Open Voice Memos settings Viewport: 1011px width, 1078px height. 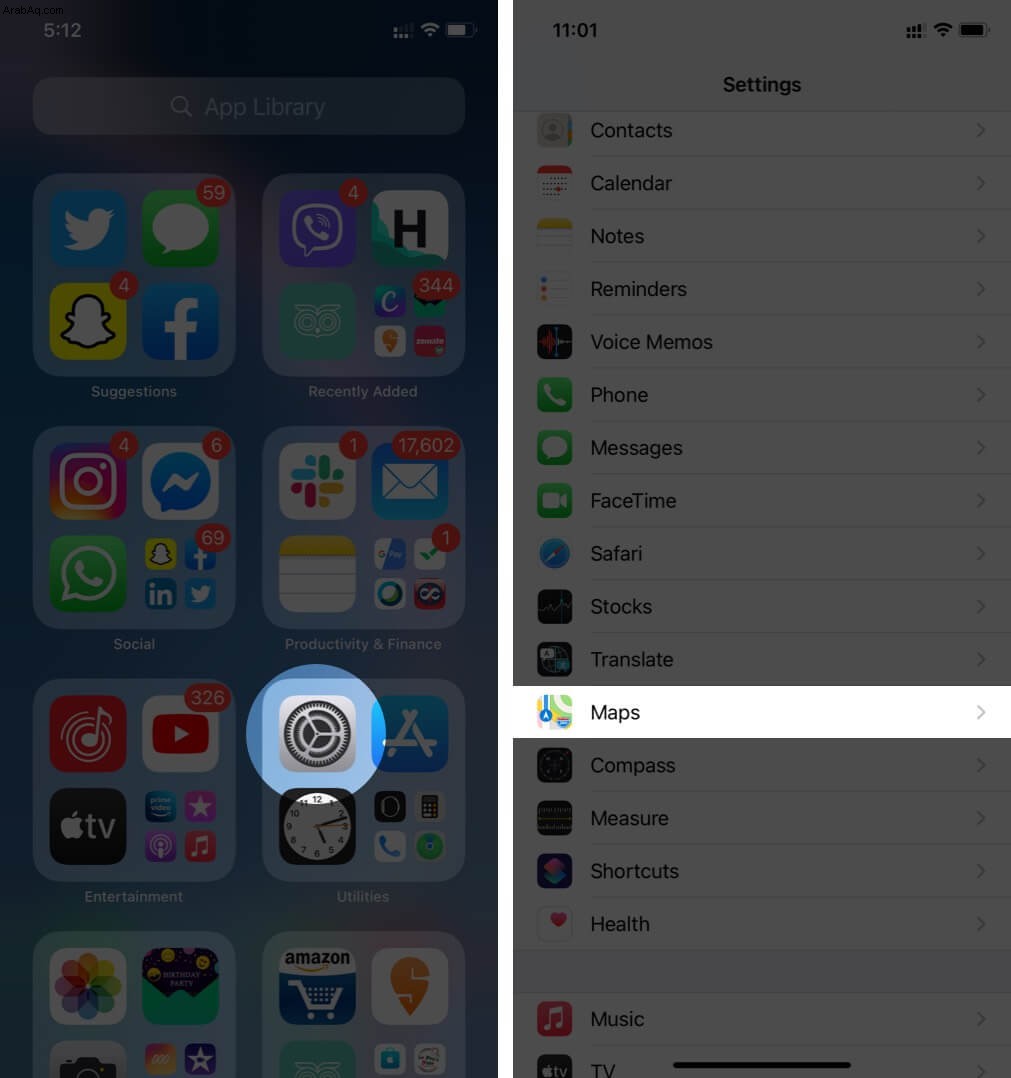(x=761, y=342)
